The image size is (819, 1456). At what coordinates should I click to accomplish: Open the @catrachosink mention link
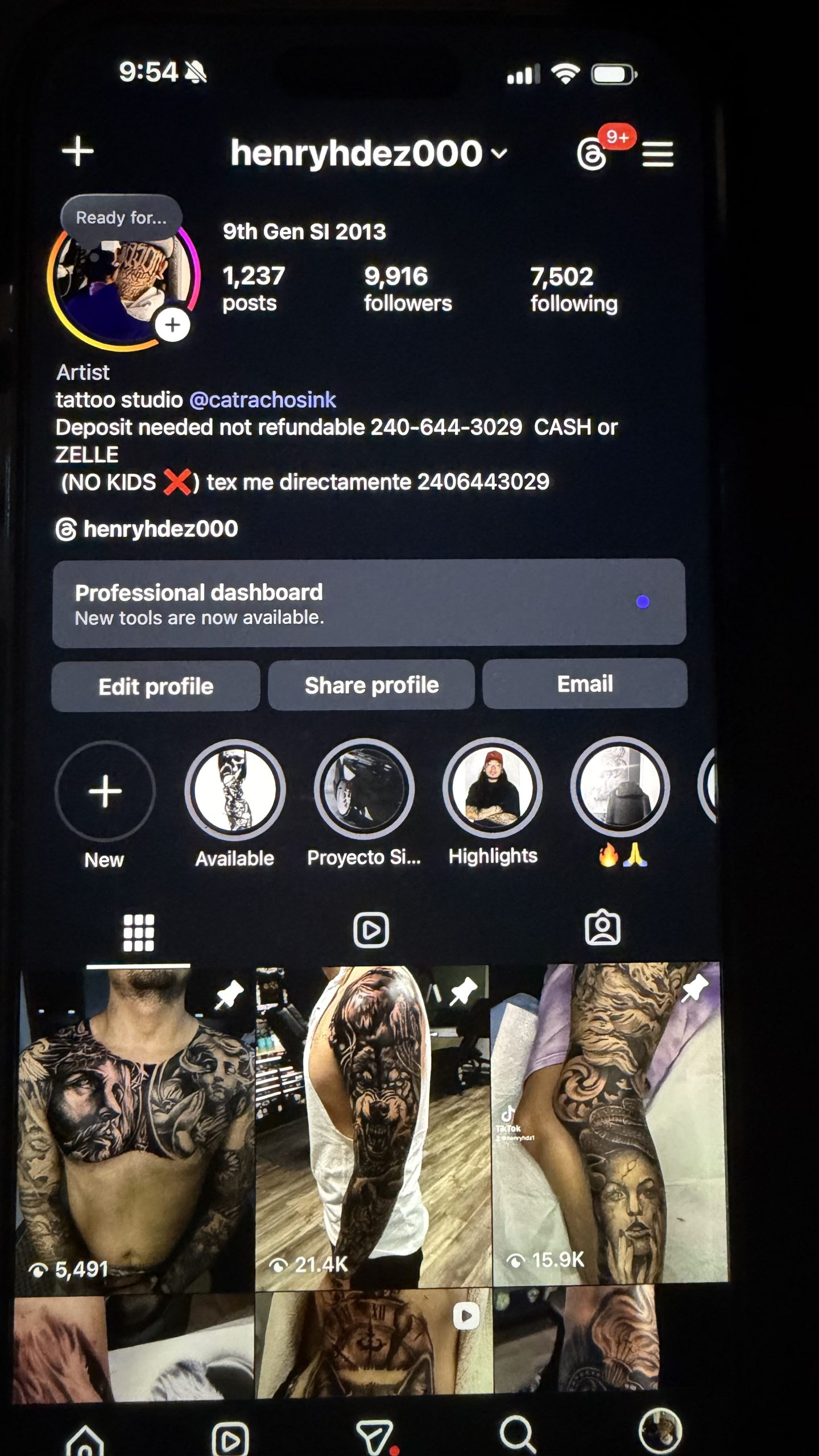pyautogui.click(x=262, y=400)
